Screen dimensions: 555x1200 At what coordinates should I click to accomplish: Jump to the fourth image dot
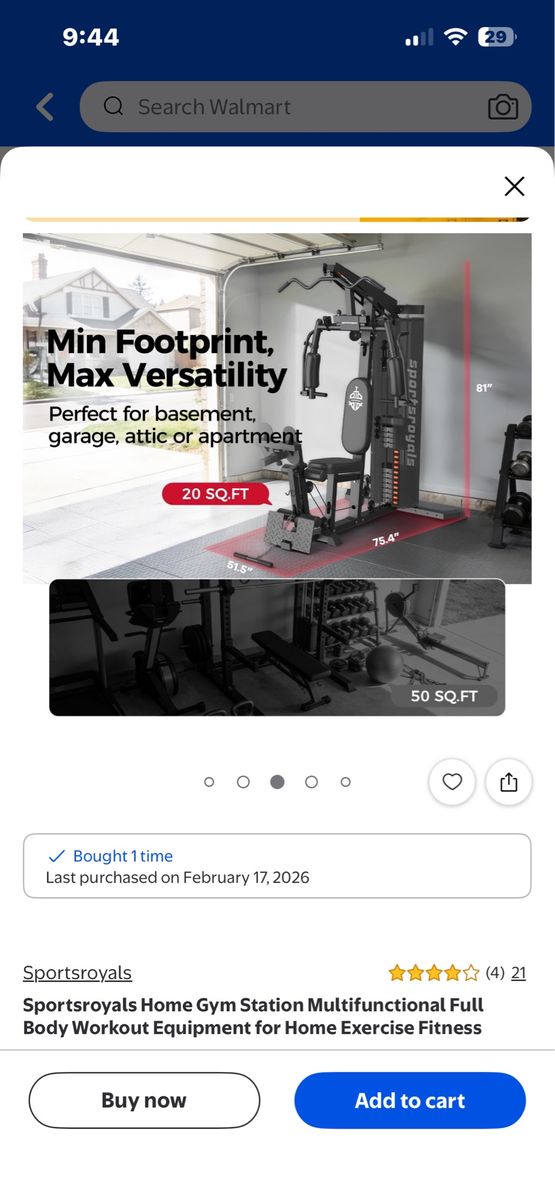pyautogui.click(x=311, y=782)
